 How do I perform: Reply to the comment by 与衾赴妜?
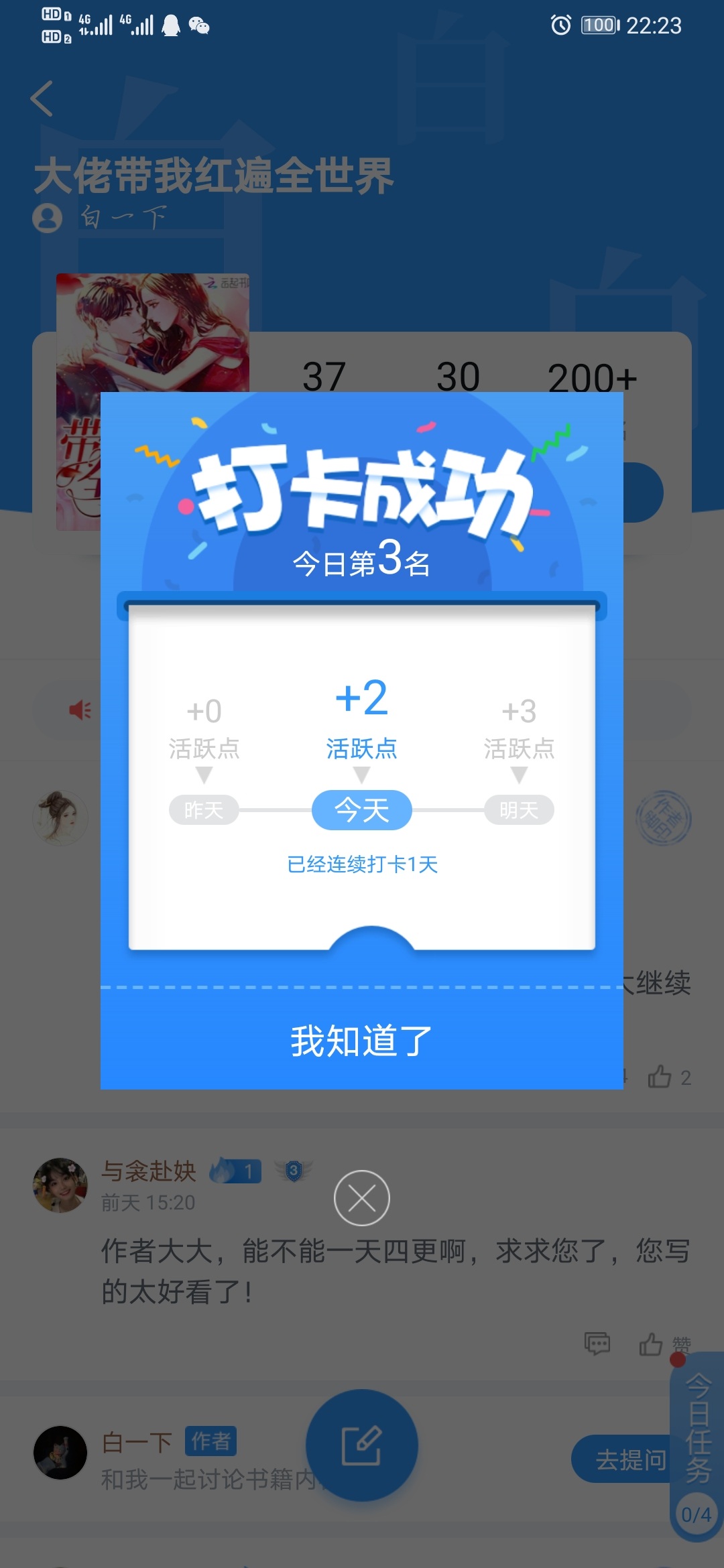tap(597, 1344)
